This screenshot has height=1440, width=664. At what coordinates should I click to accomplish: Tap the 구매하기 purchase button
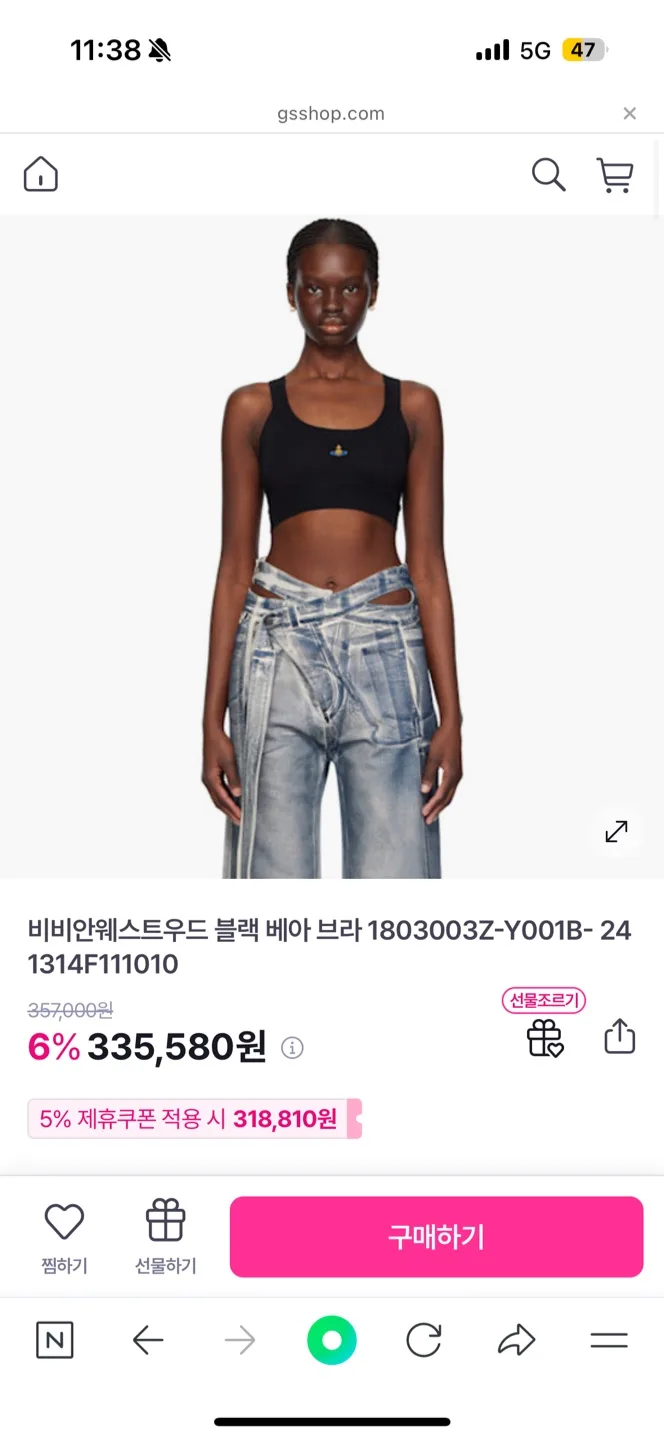tap(436, 1237)
